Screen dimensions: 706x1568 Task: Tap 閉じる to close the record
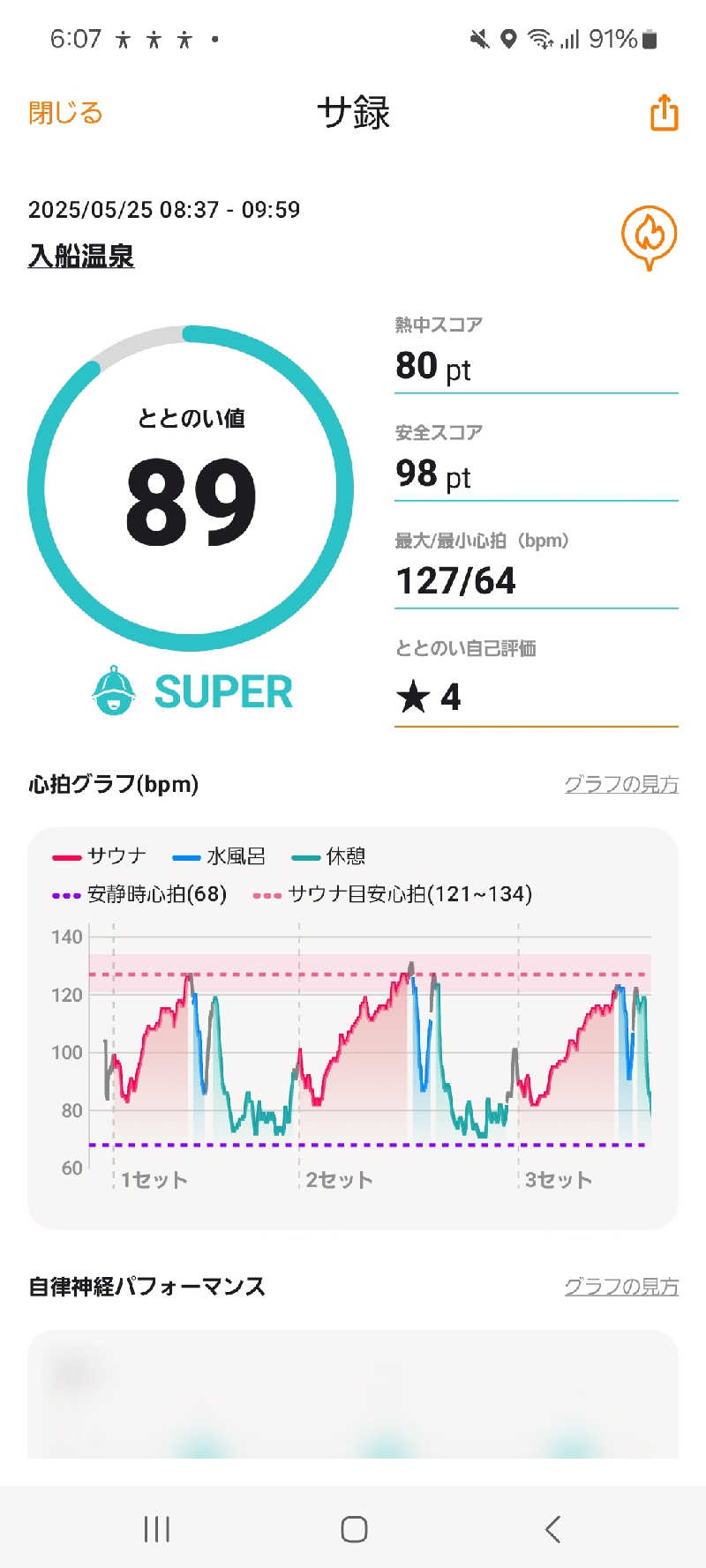(x=65, y=113)
